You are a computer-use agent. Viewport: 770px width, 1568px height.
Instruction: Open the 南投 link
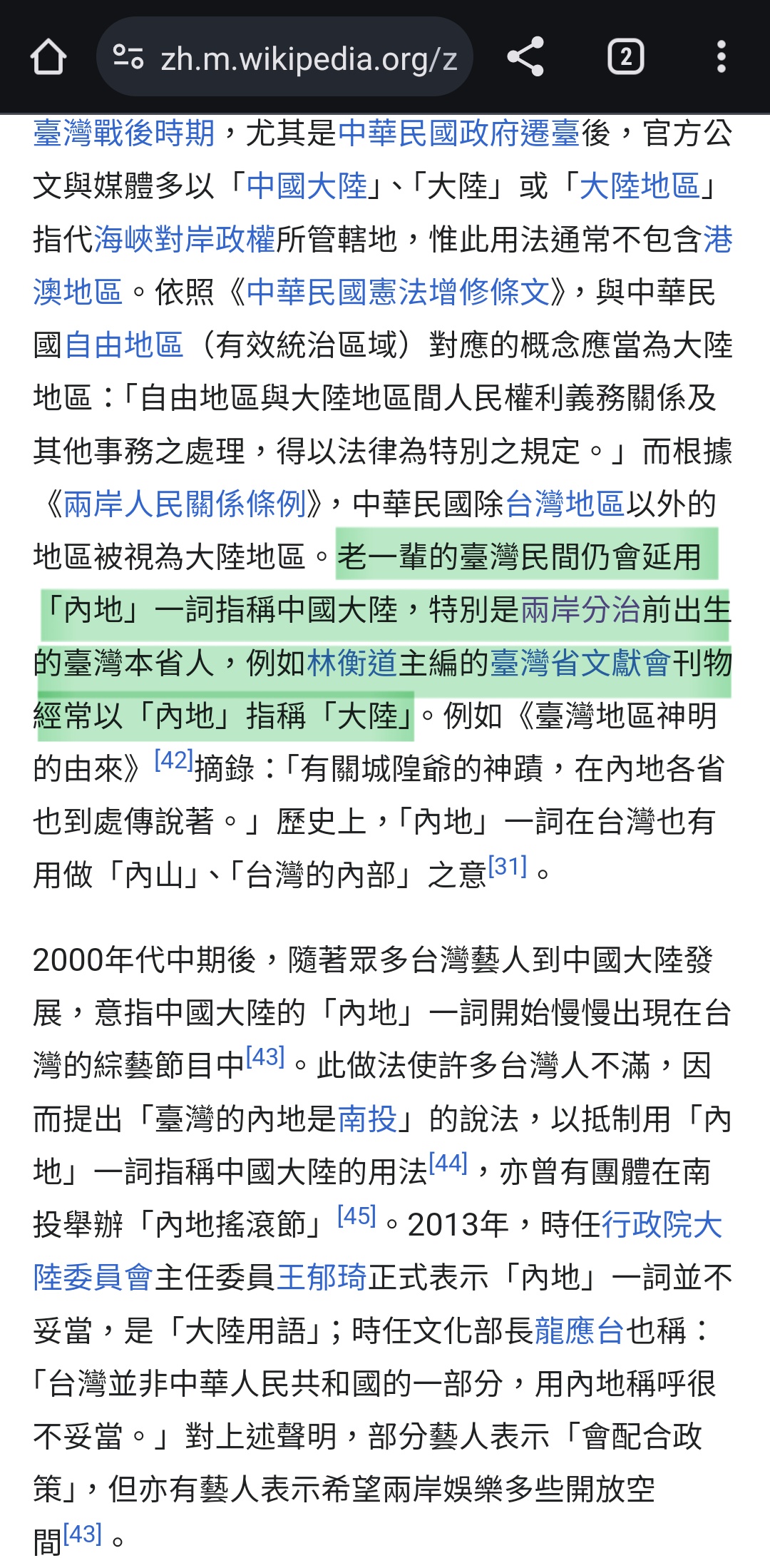point(367,1119)
